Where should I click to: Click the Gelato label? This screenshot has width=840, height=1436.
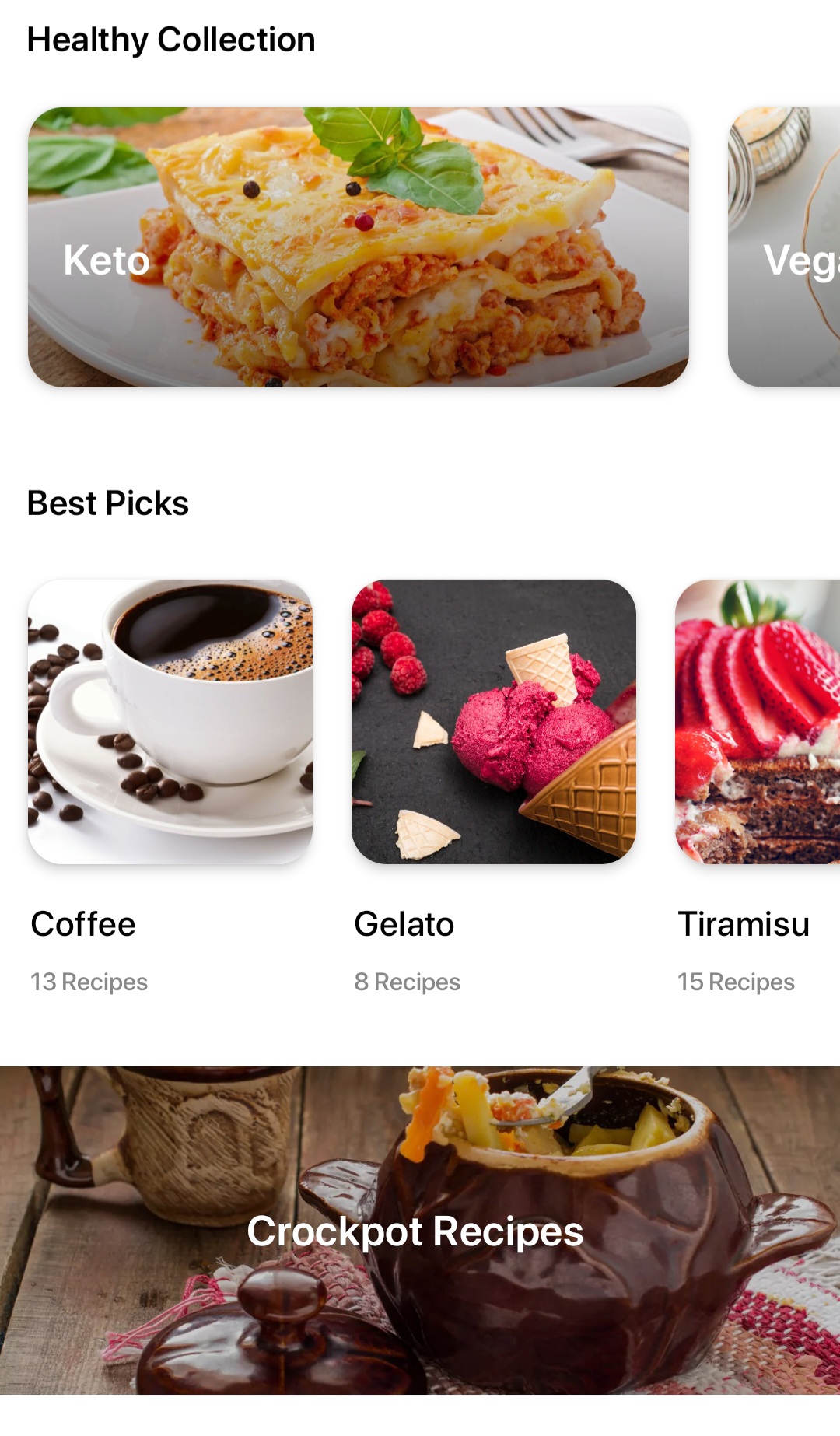[404, 924]
